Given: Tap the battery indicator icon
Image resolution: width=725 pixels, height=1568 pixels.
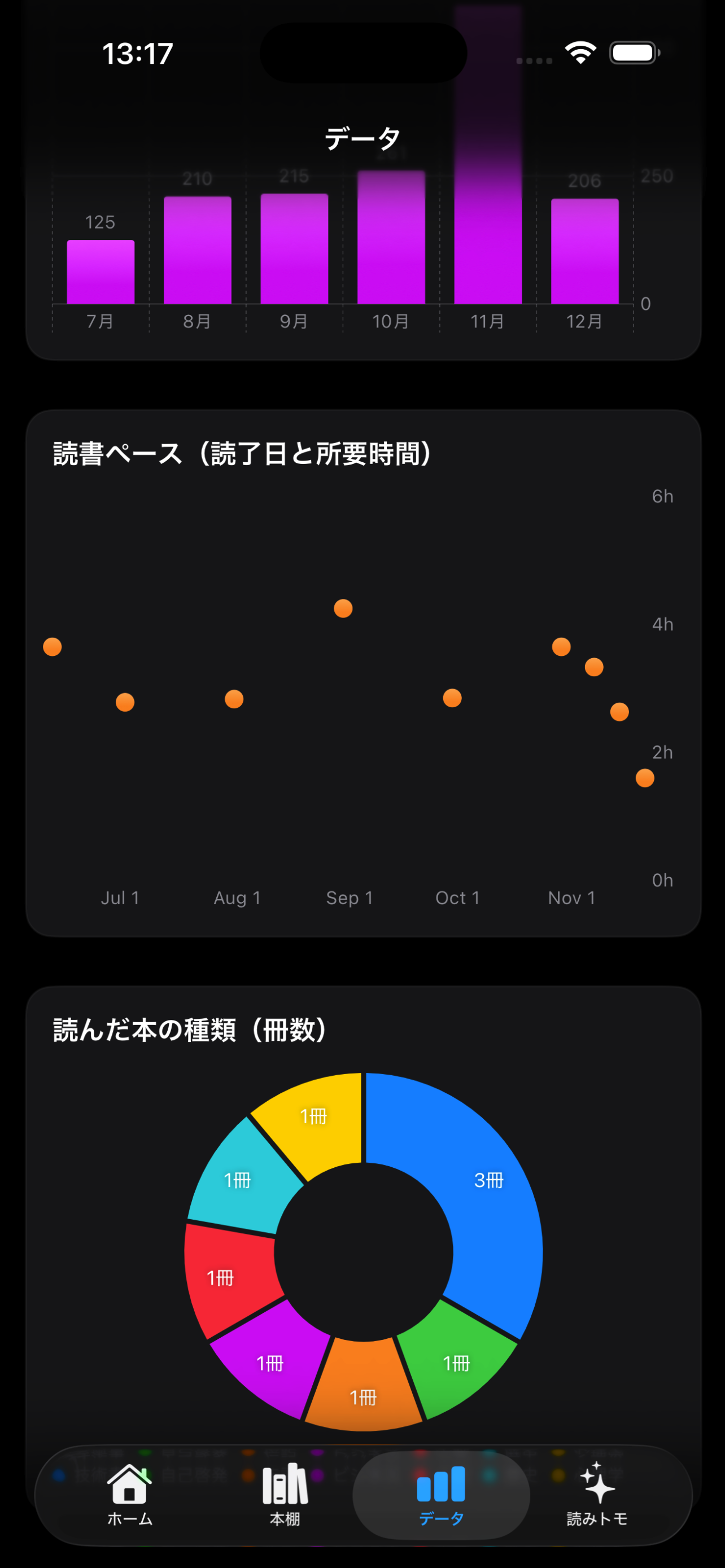Looking at the screenshot, I should tap(633, 52).
